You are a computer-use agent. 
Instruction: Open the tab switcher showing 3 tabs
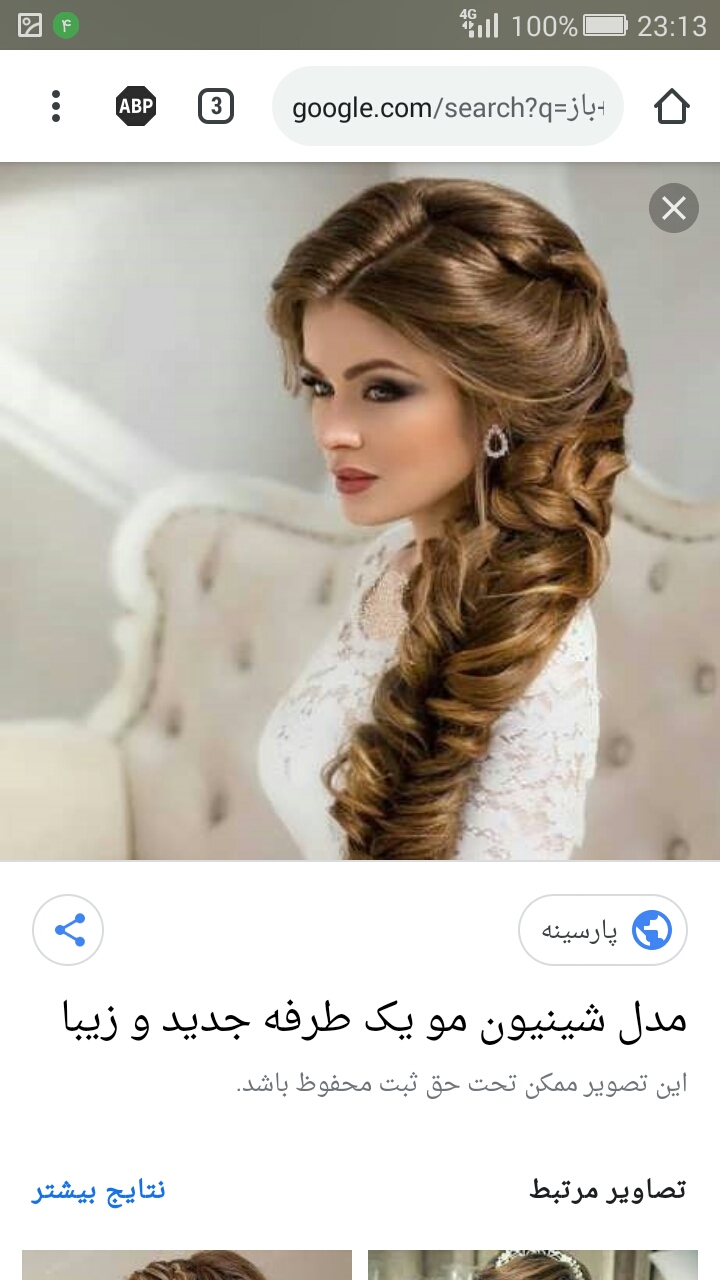tap(216, 106)
